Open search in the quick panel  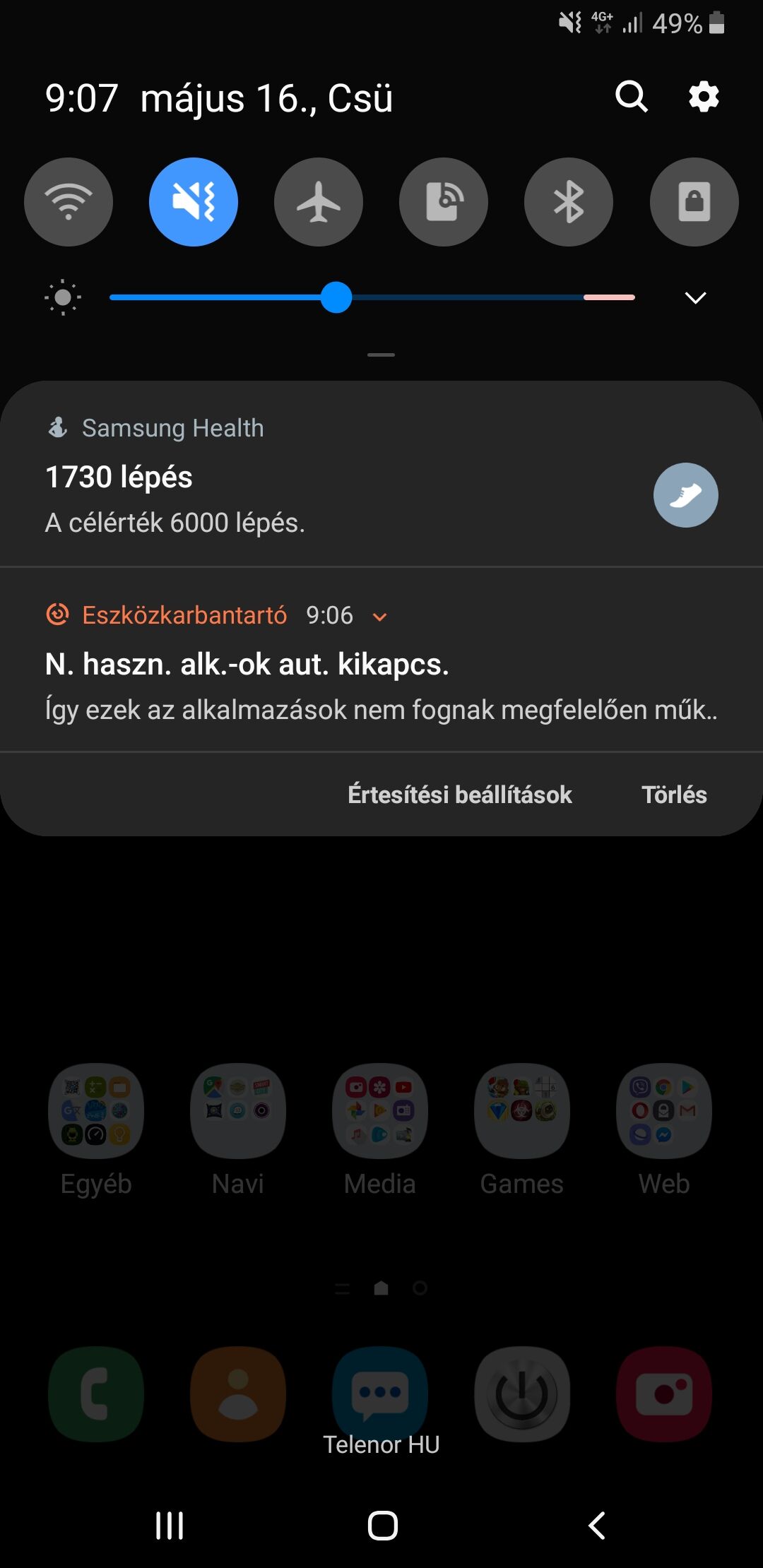point(632,96)
